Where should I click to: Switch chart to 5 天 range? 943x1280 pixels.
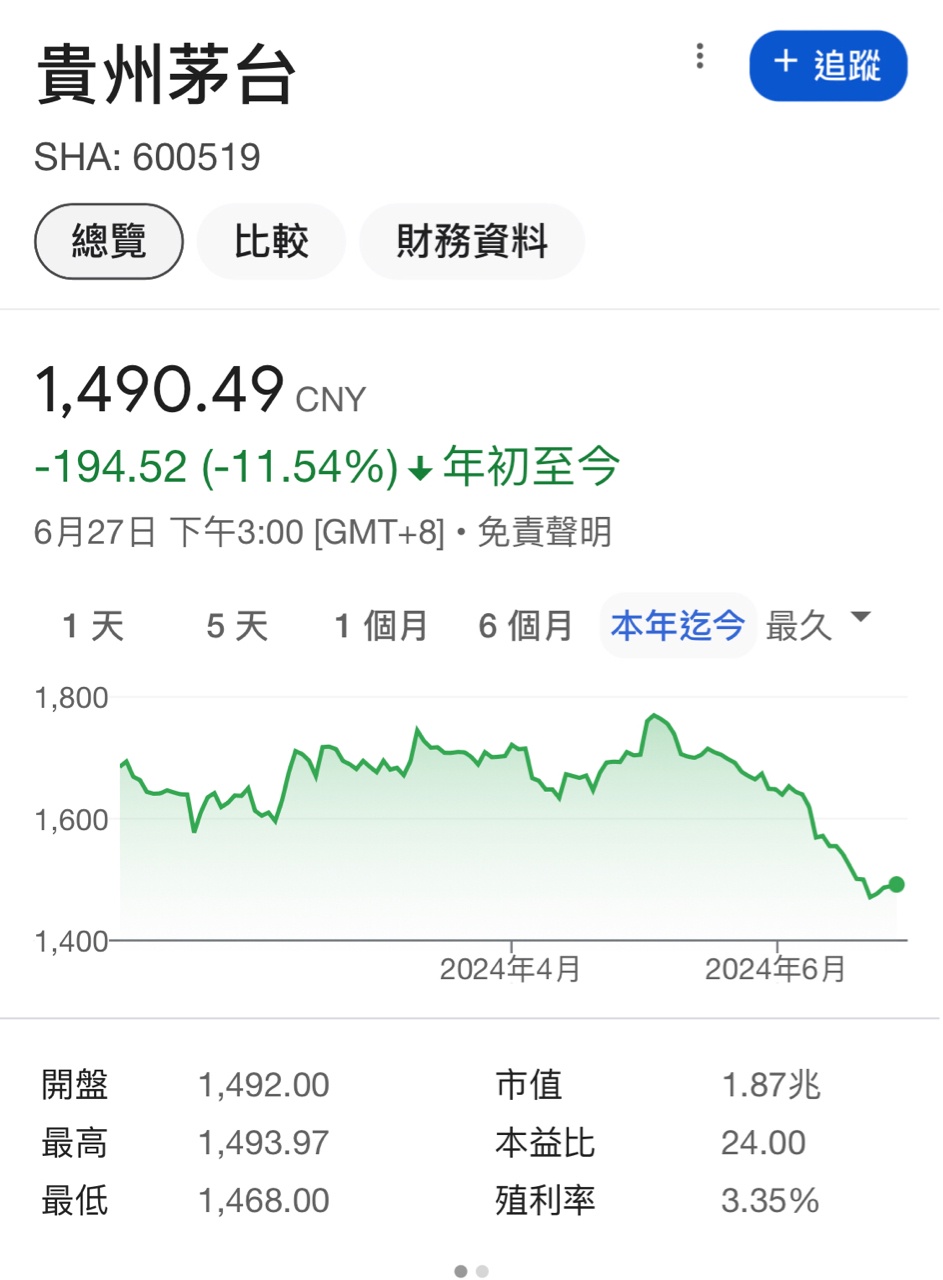[x=238, y=627]
